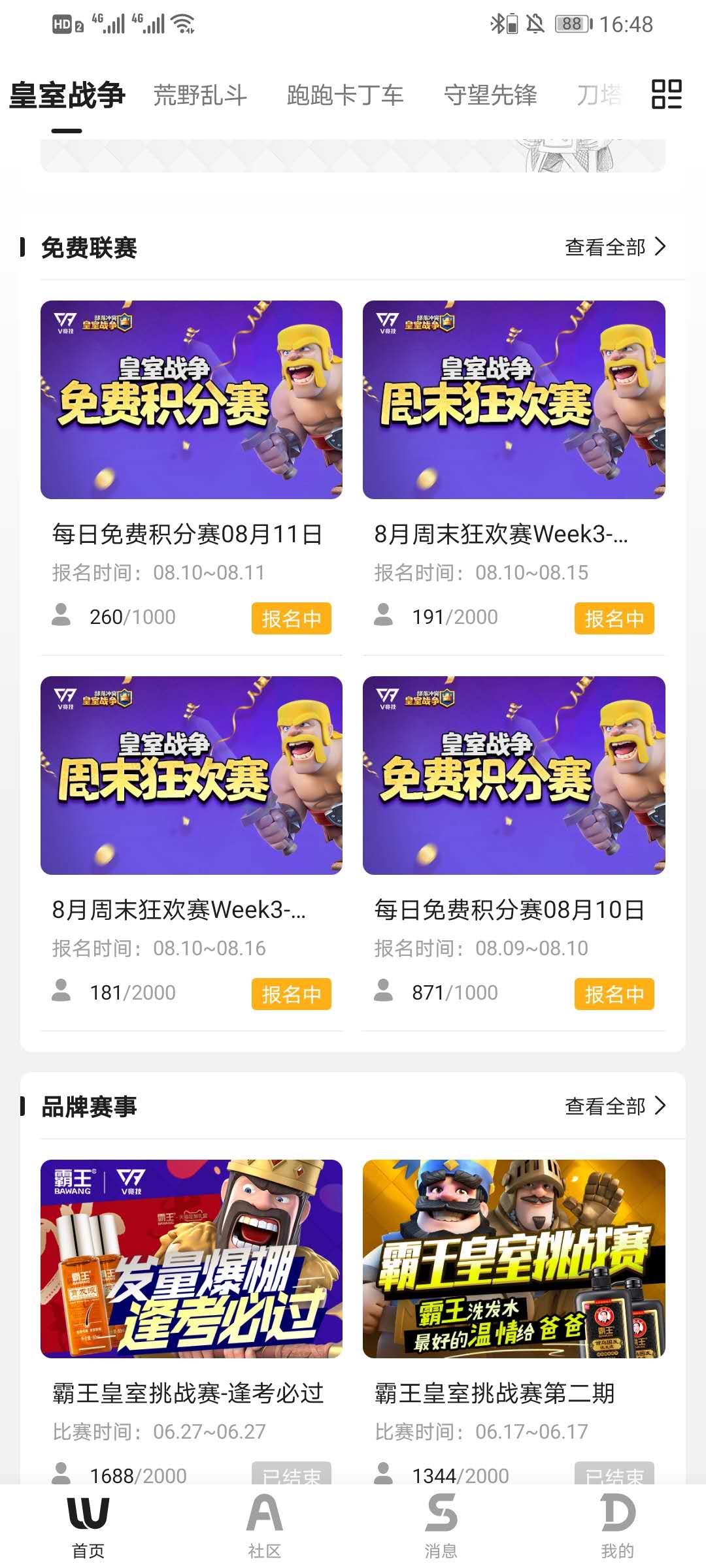Open 霸王皇室挑战赛-逢考必过 event card
The height and width of the screenshot is (1568, 706).
(x=191, y=1259)
